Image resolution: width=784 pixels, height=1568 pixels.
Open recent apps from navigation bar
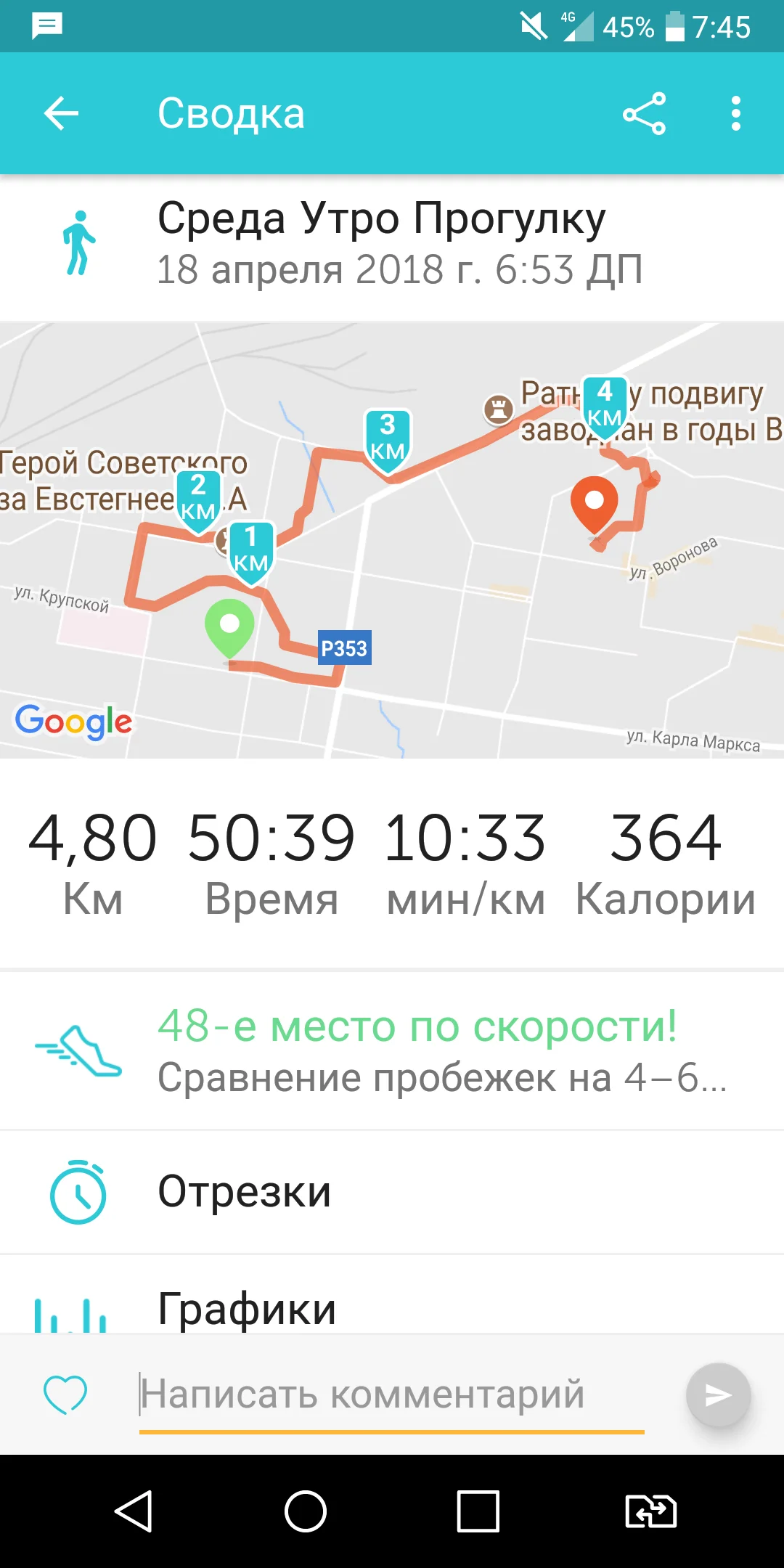478,1511
